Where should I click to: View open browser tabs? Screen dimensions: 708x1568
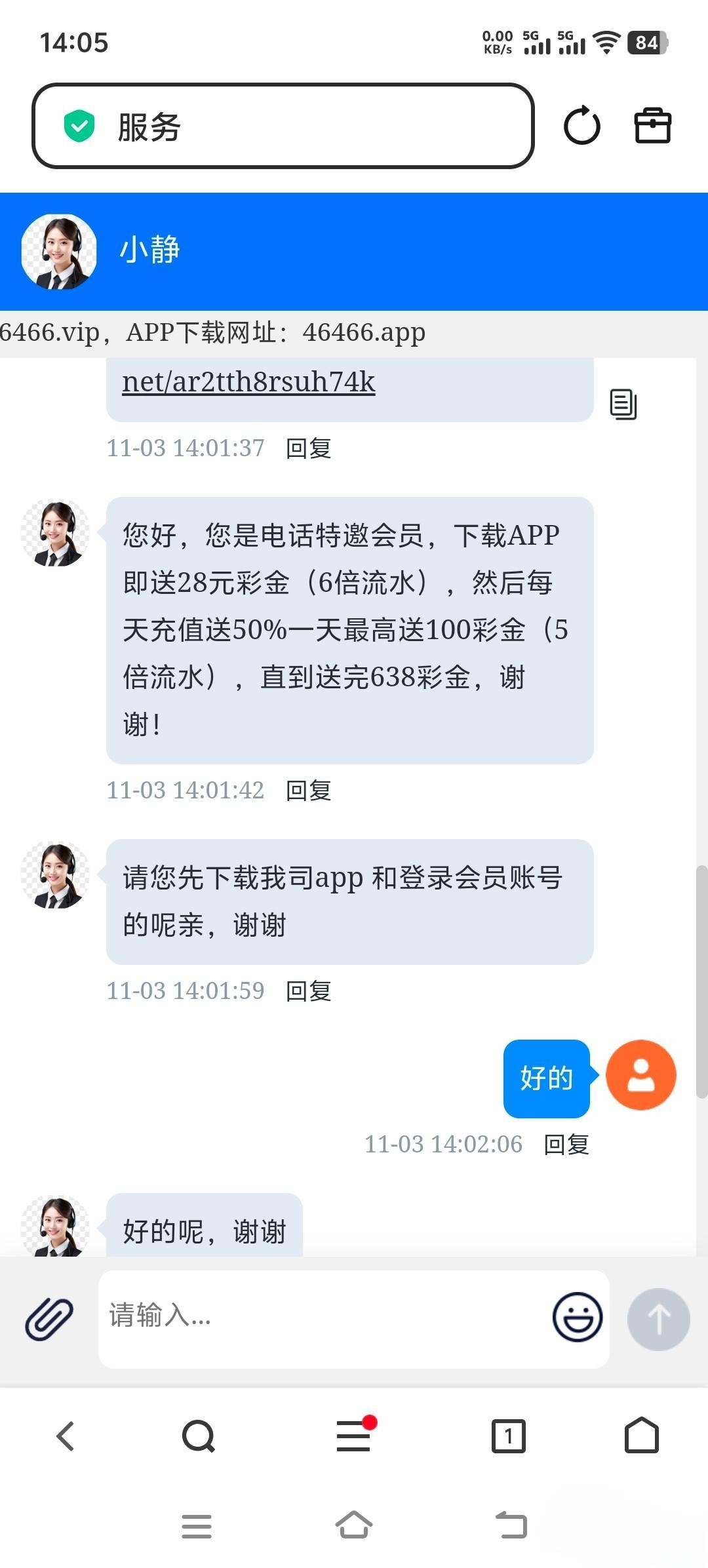click(508, 1436)
